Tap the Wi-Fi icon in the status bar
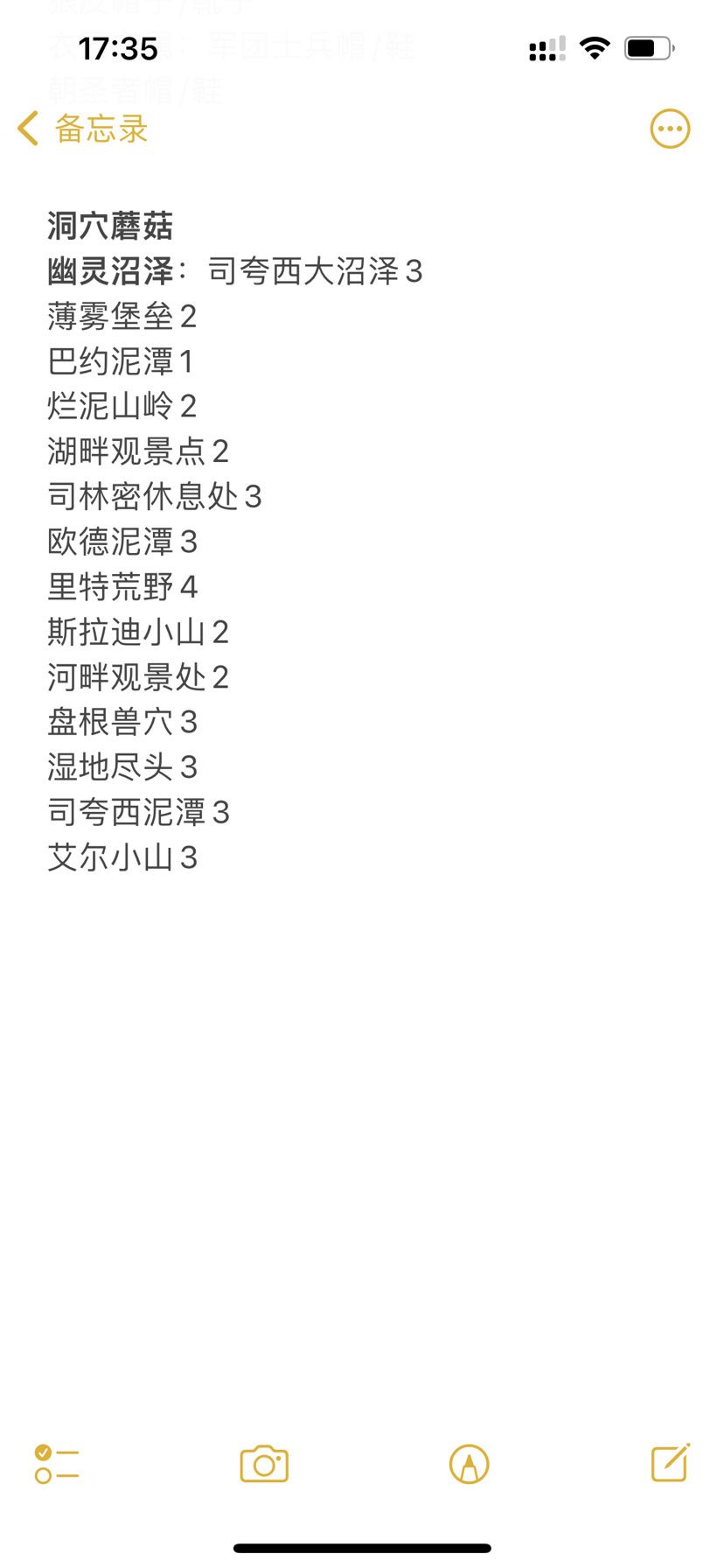Screen dimensions: 724x1568 click(595, 49)
